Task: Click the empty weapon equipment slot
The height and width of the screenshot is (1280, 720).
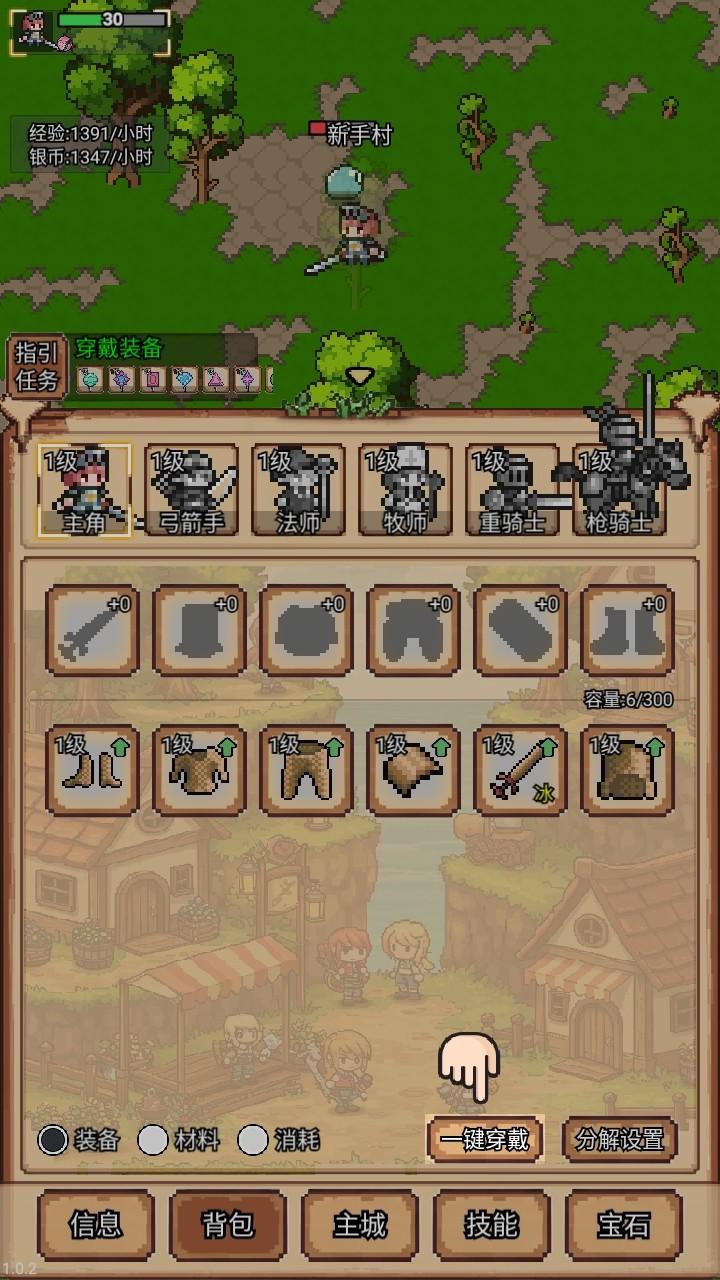Action: (91, 630)
